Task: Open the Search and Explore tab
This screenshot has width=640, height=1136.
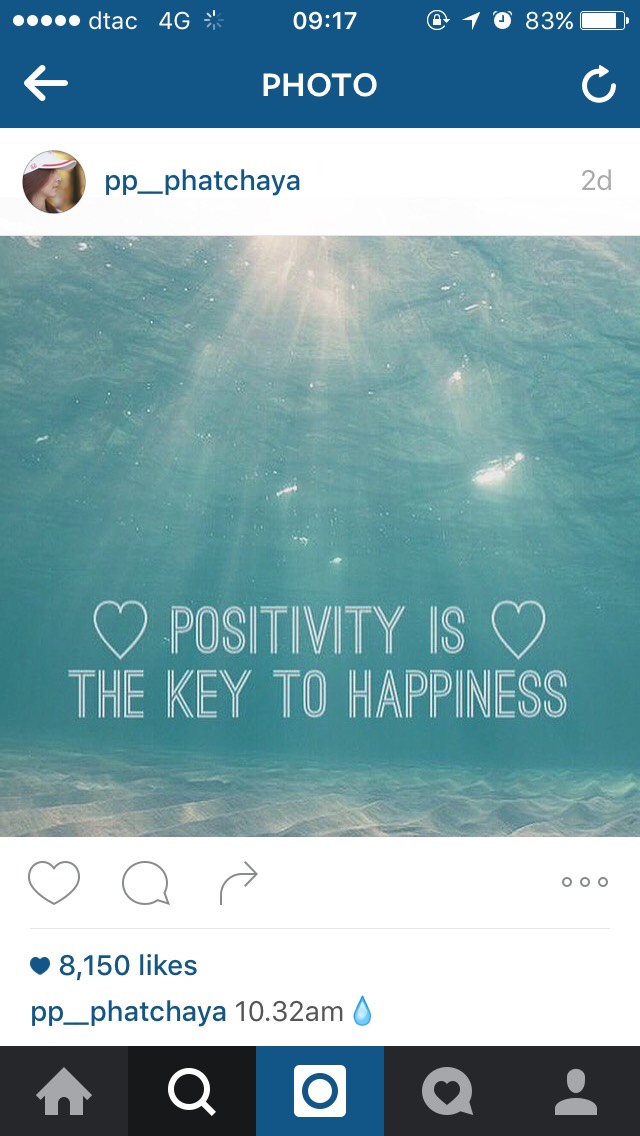Action: coord(192,1091)
